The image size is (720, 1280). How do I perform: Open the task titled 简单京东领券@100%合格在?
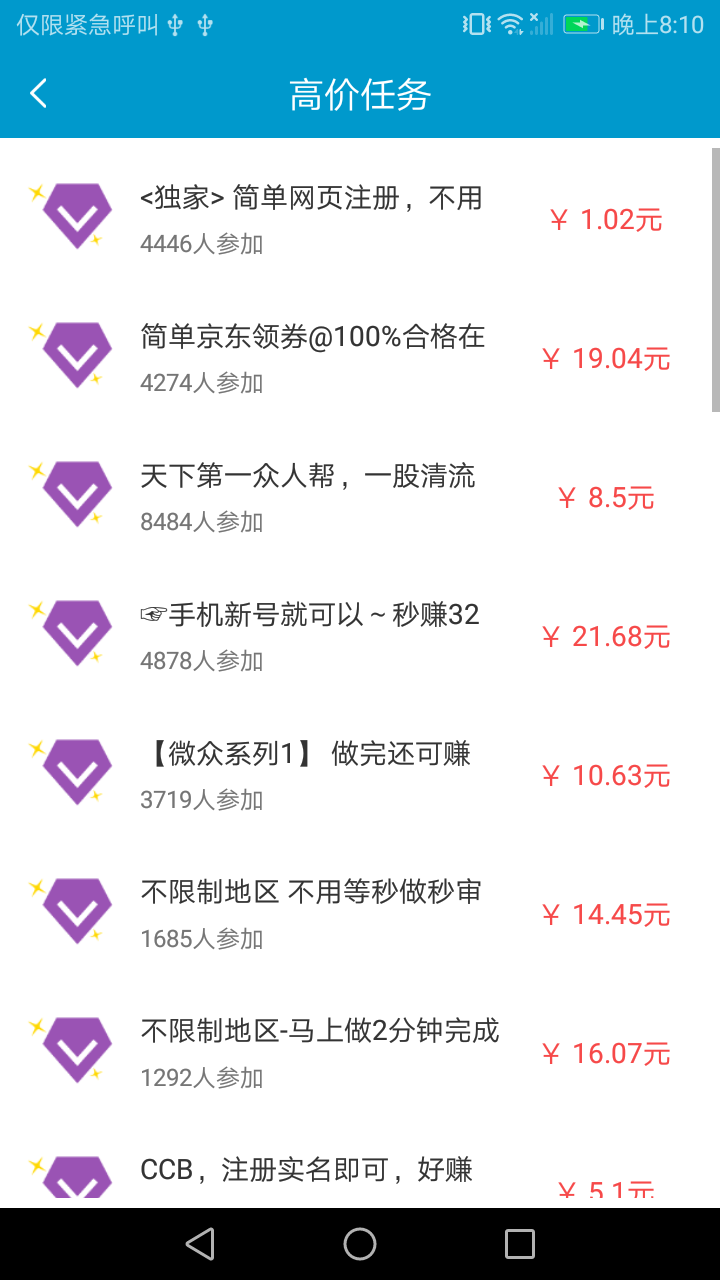click(310, 340)
